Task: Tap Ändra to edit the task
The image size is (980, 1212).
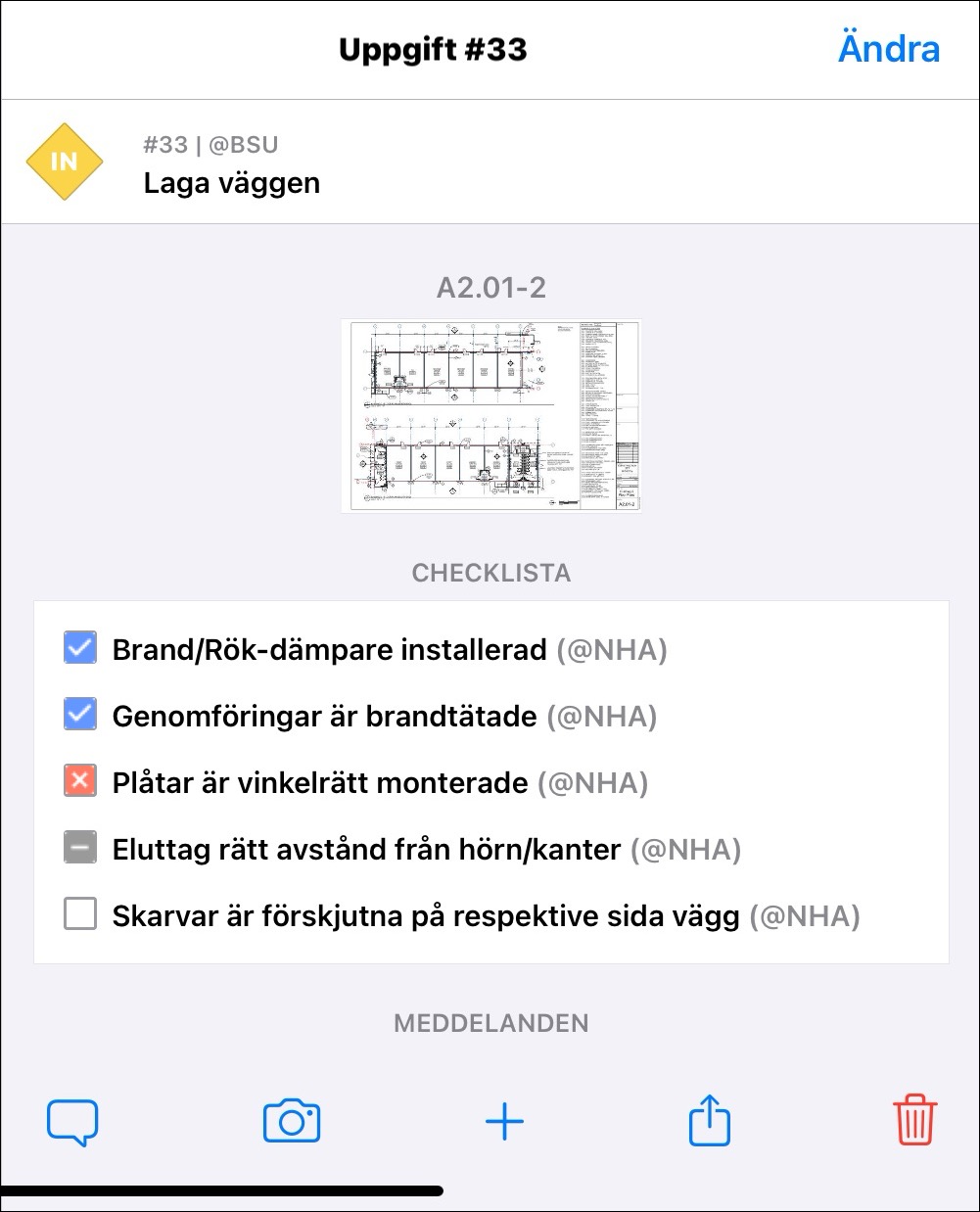Action: point(888,49)
